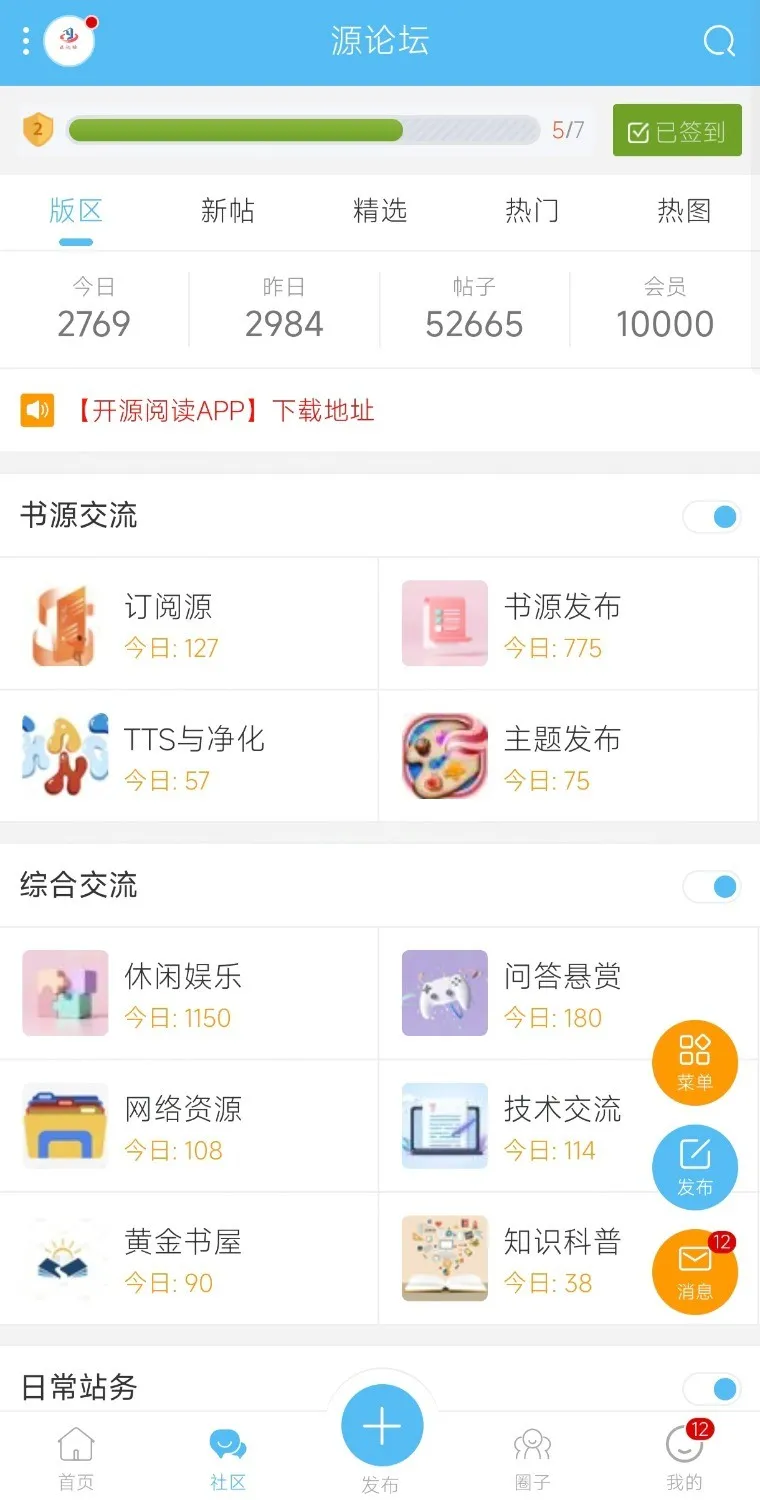Screen dimensions: 760x1500
Task: Toggle the 书源交流 section switch
Action: (x=712, y=517)
